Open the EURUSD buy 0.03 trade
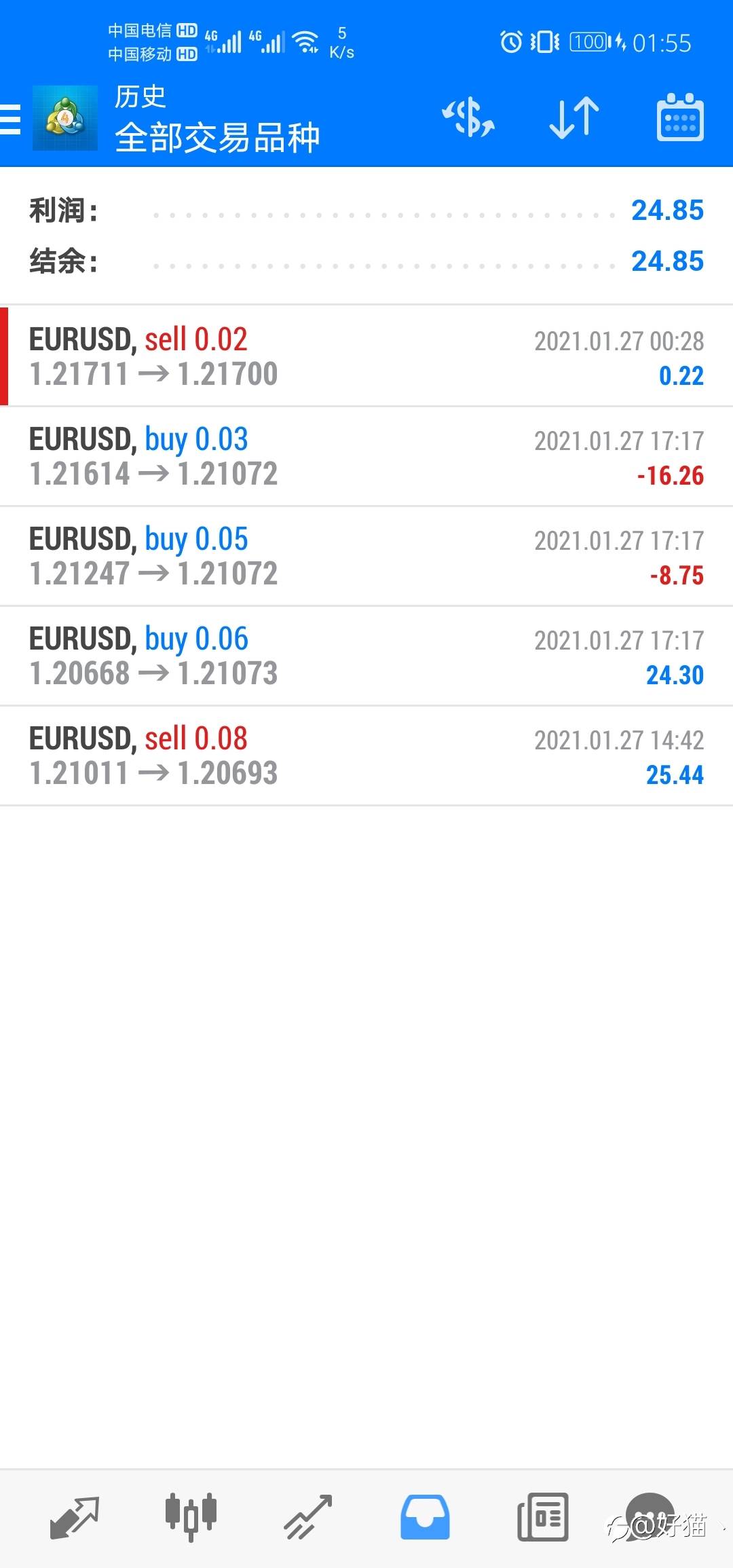Viewport: 733px width, 1568px height. (x=366, y=456)
